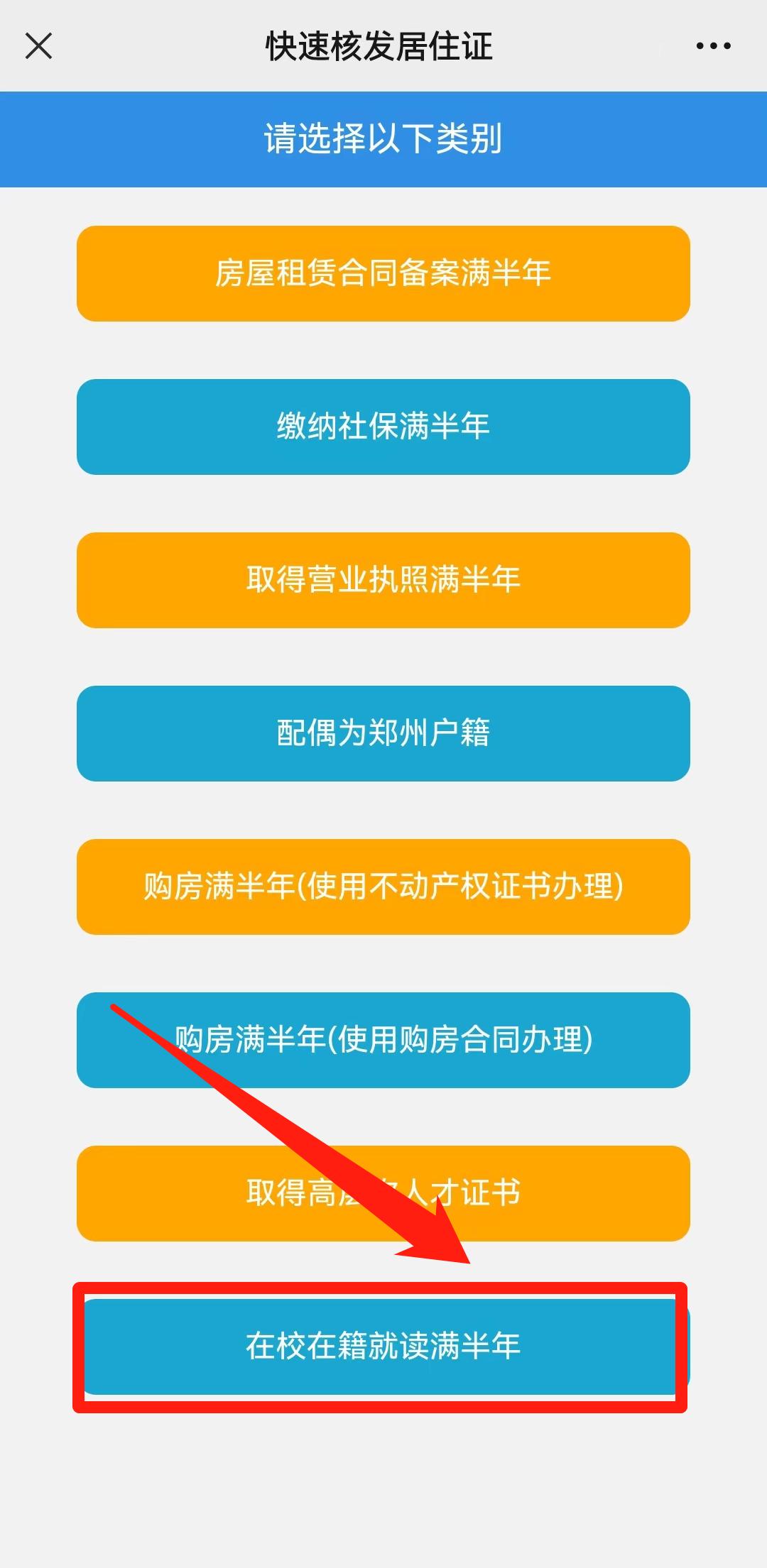Screen dimensions: 767x1568
Task: Close the 快速核发居住证 page
Action: click(38, 46)
